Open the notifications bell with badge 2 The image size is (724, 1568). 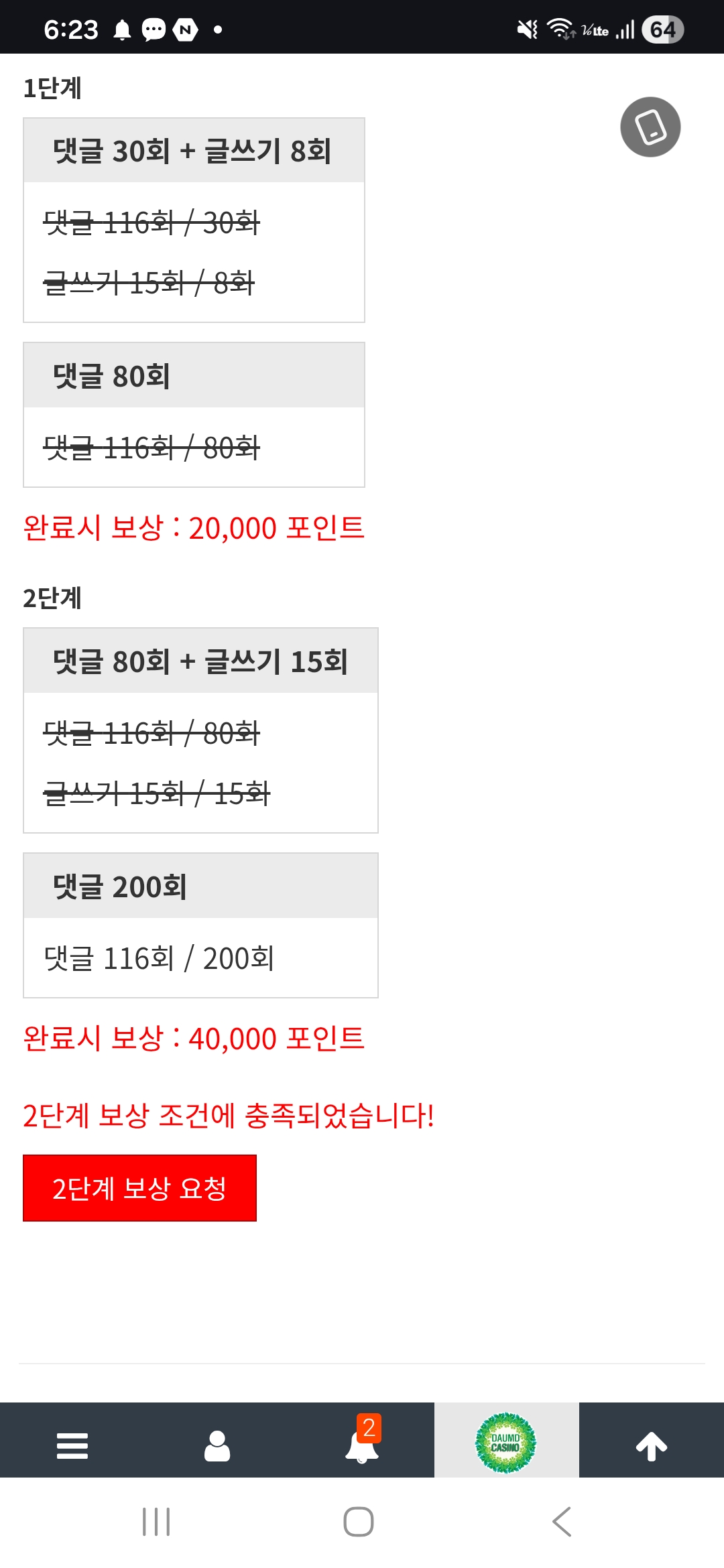pos(361,1445)
